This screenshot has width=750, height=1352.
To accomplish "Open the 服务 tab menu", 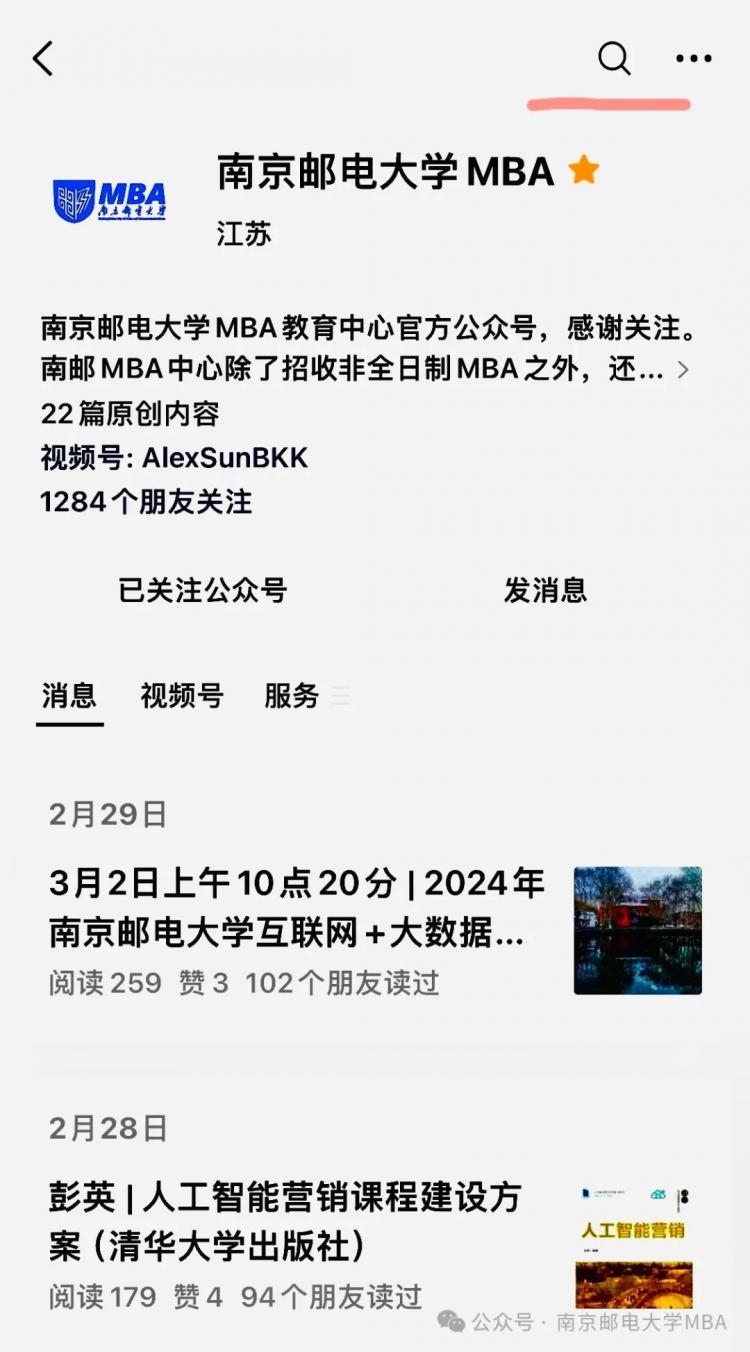I will click(x=292, y=696).
